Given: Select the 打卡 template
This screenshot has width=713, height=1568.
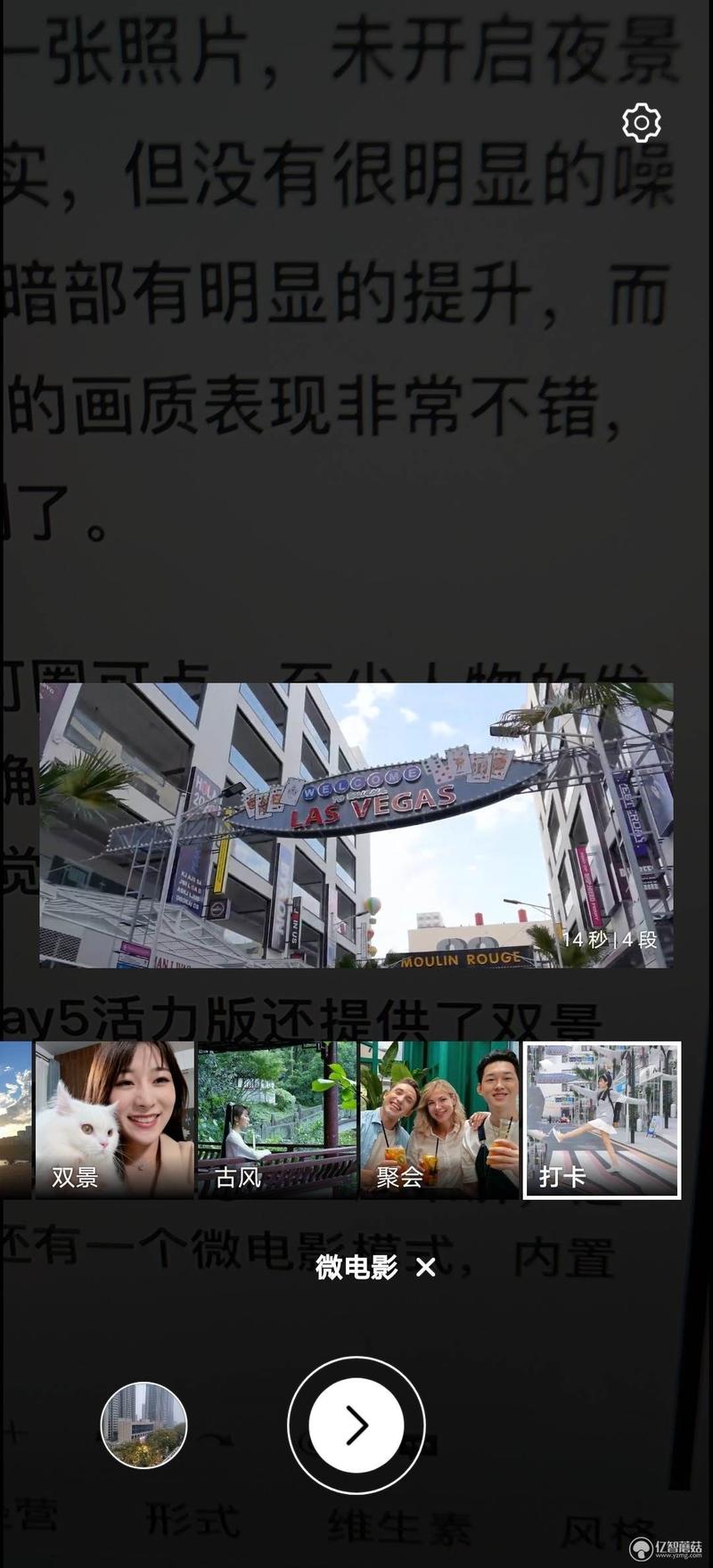Looking at the screenshot, I should tap(602, 1119).
